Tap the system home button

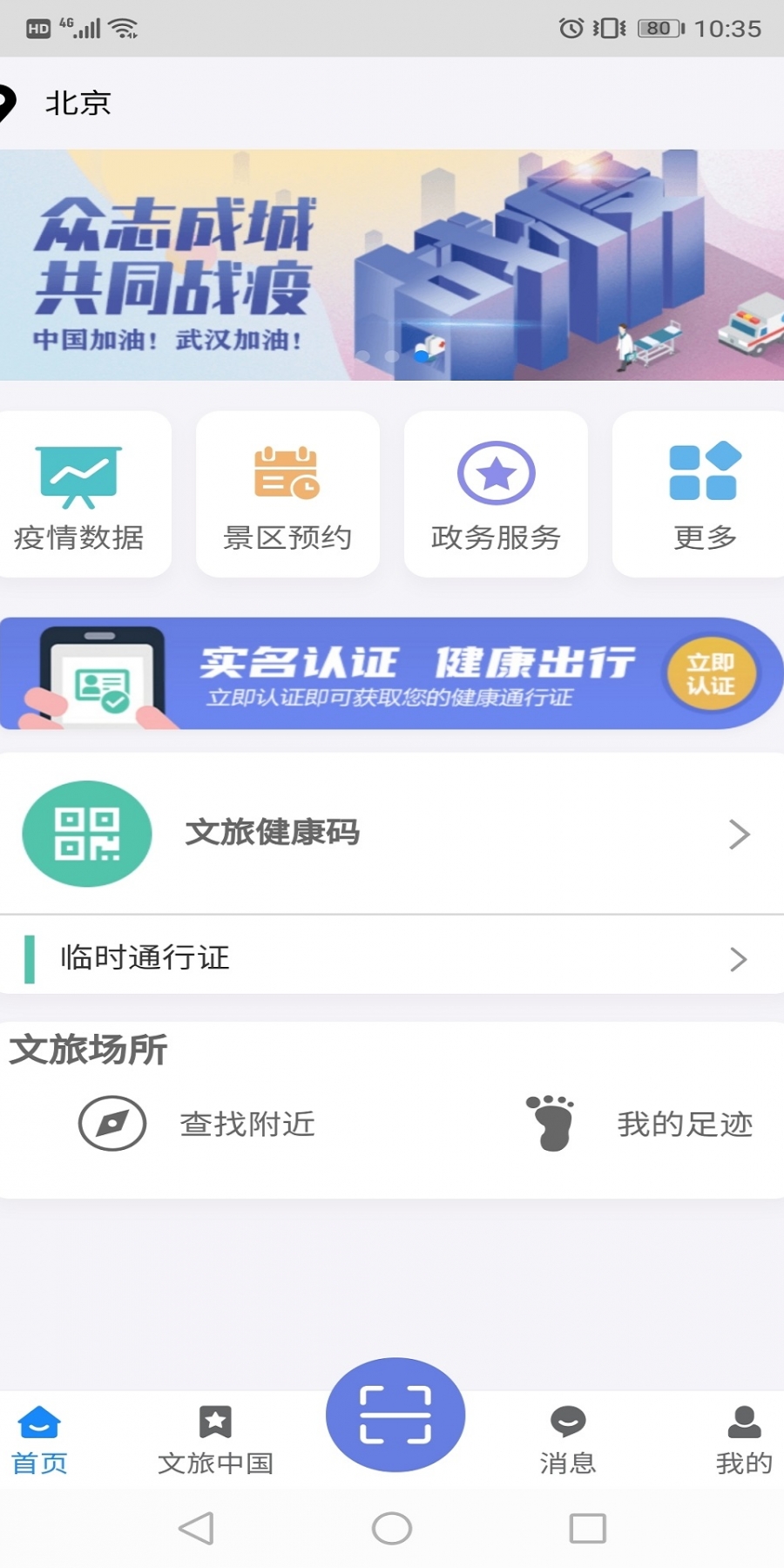[x=392, y=1528]
